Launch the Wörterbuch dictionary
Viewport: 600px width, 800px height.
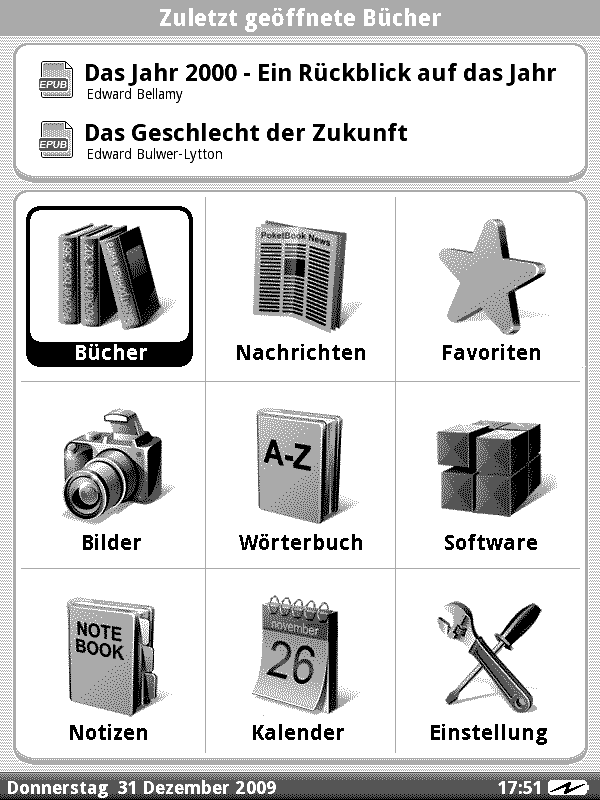click(300, 478)
